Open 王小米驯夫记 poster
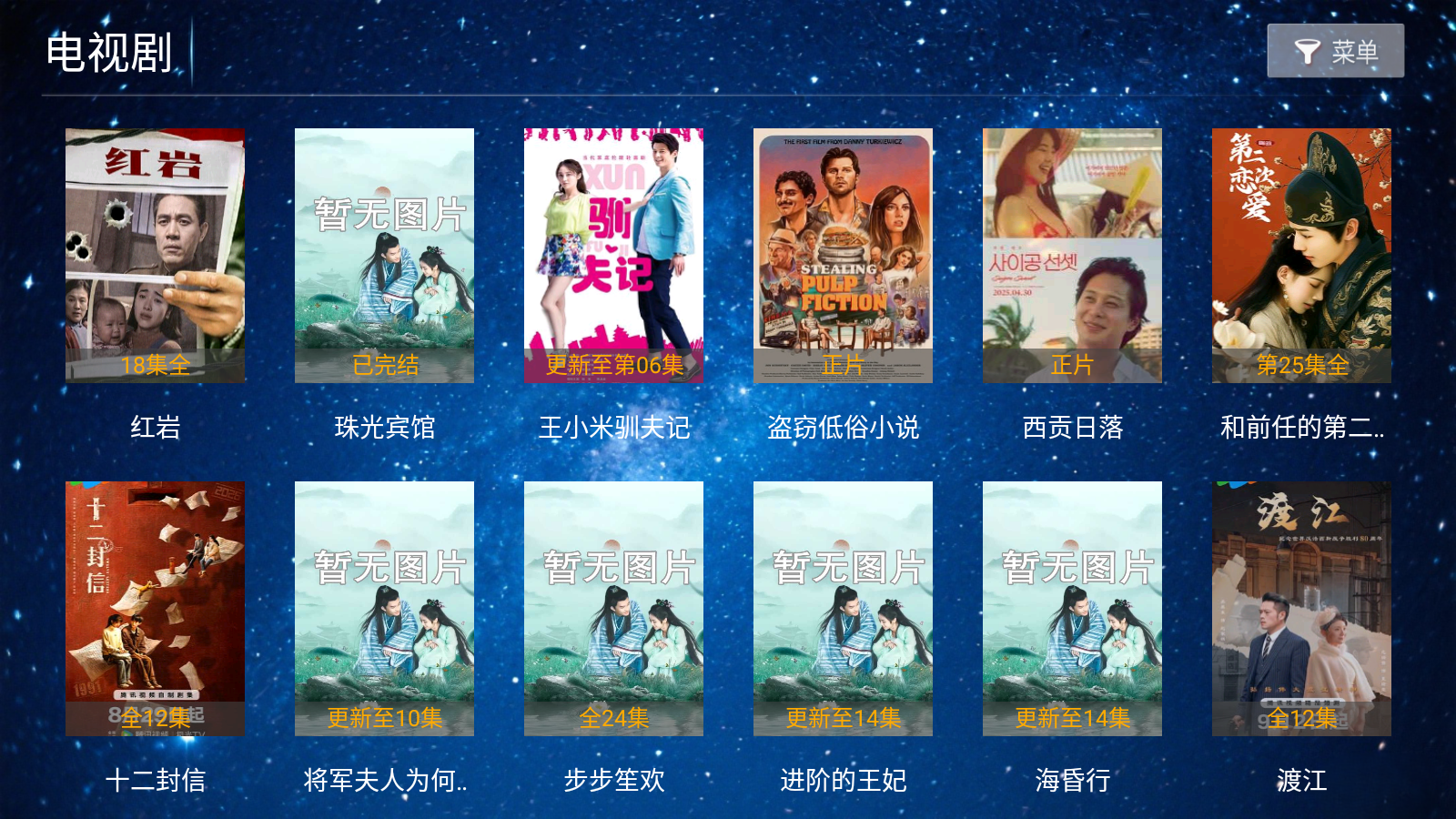Screen dimensions: 1456x819 (613, 256)
